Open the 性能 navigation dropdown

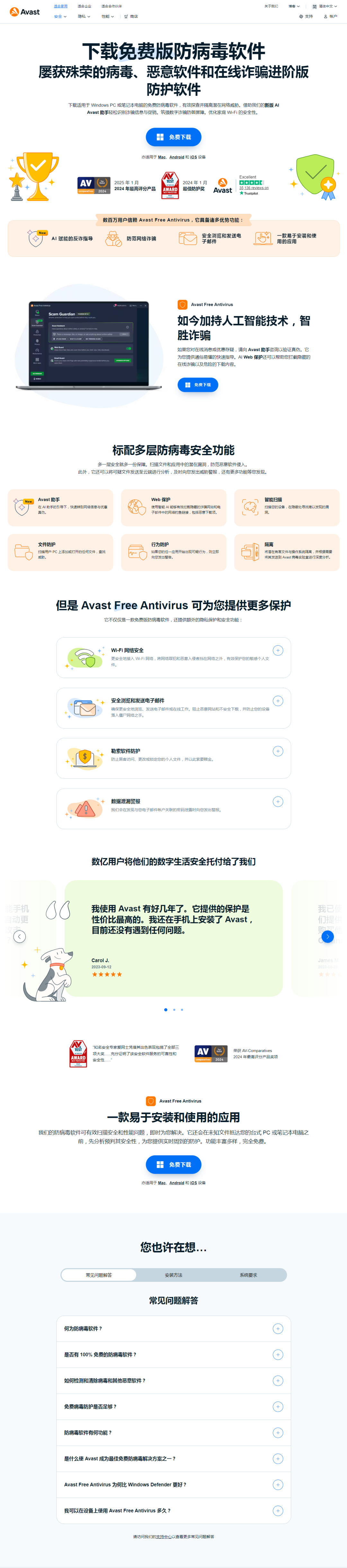click(107, 16)
